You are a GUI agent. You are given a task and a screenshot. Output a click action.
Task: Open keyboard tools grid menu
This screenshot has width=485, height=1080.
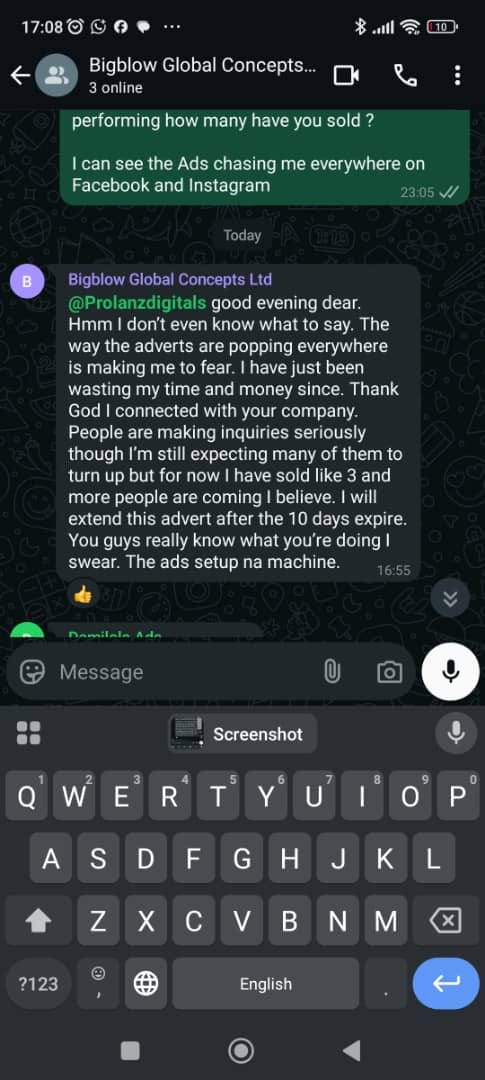[x=28, y=733]
